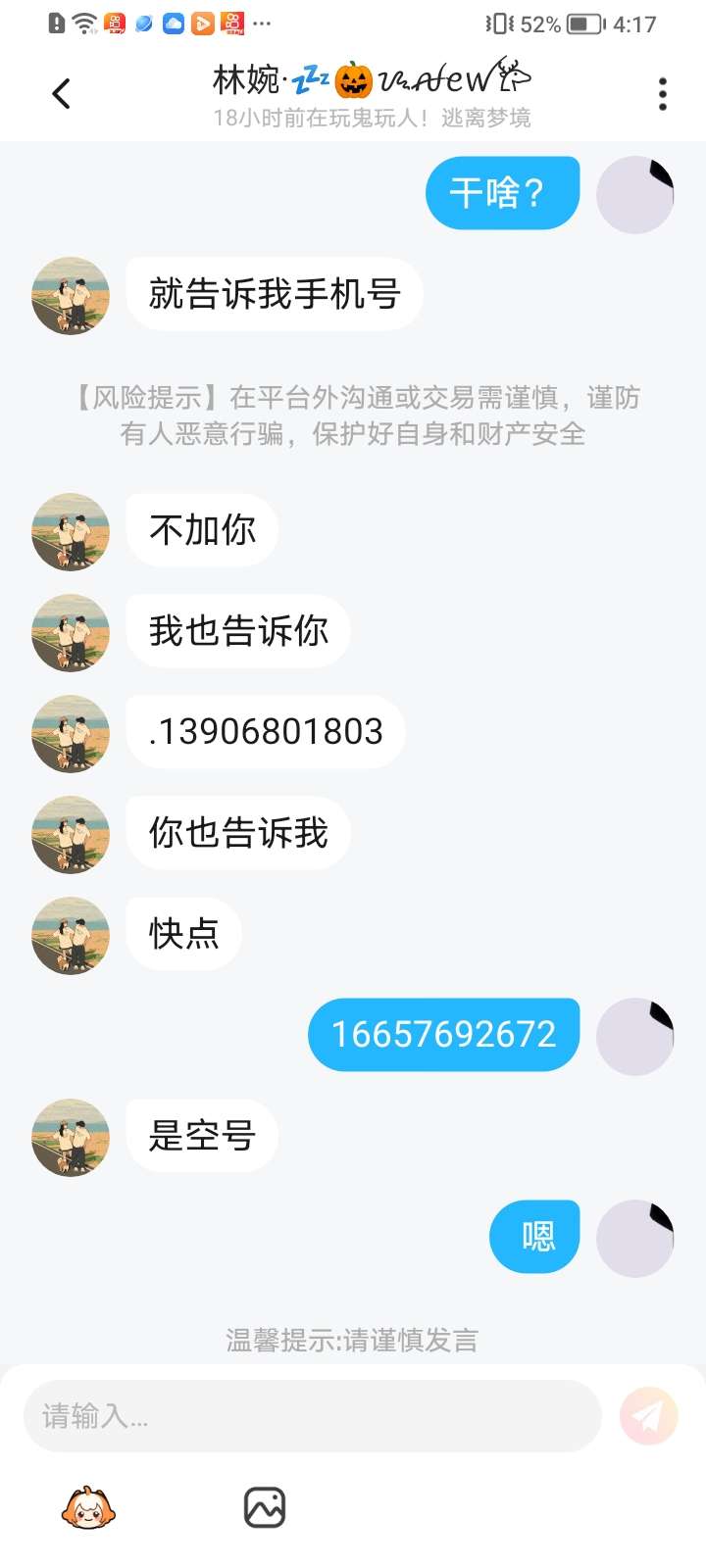Open the emoji sticker picker

(x=88, y=1508)
